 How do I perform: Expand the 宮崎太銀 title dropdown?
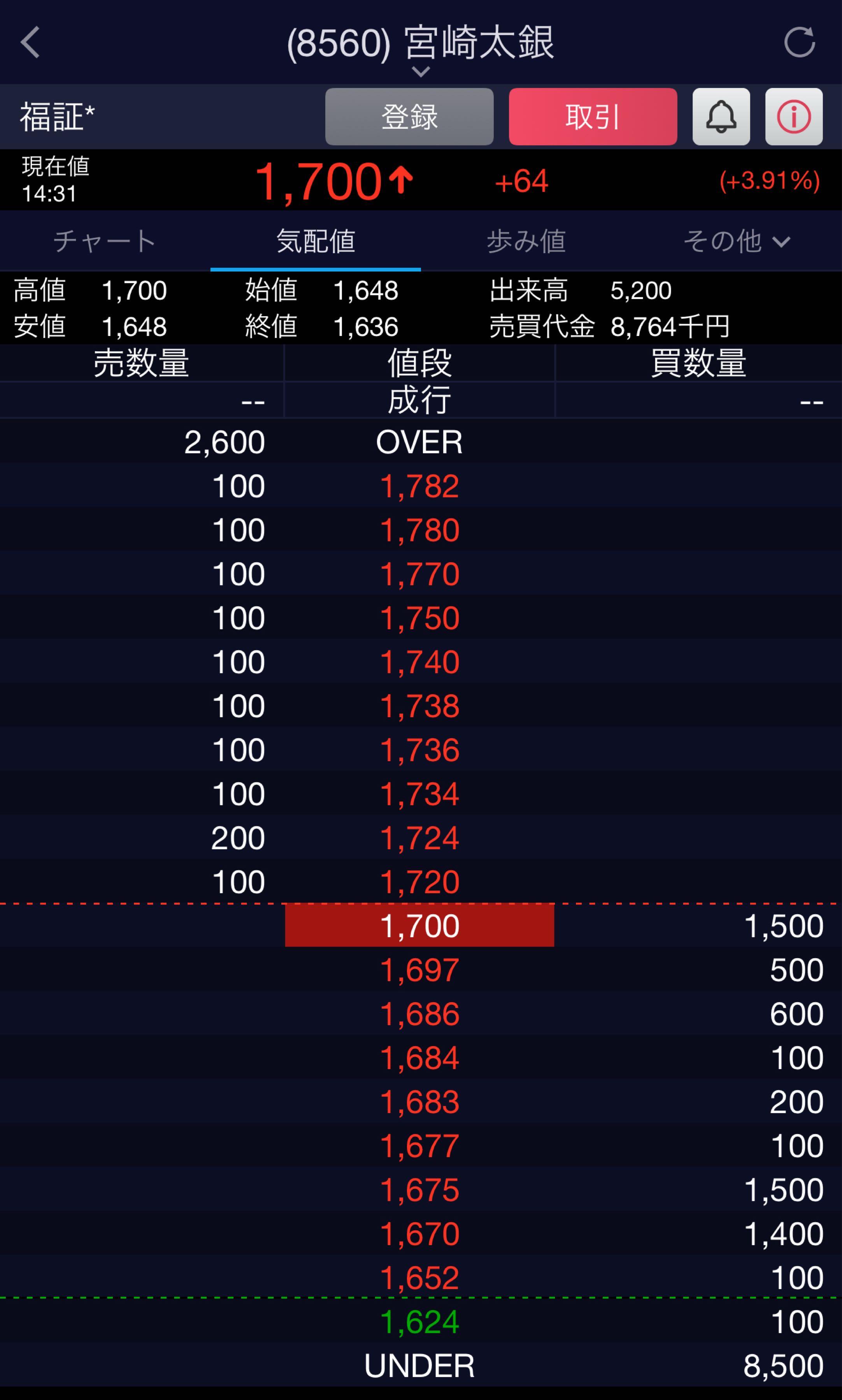click(x=421, y=72)
